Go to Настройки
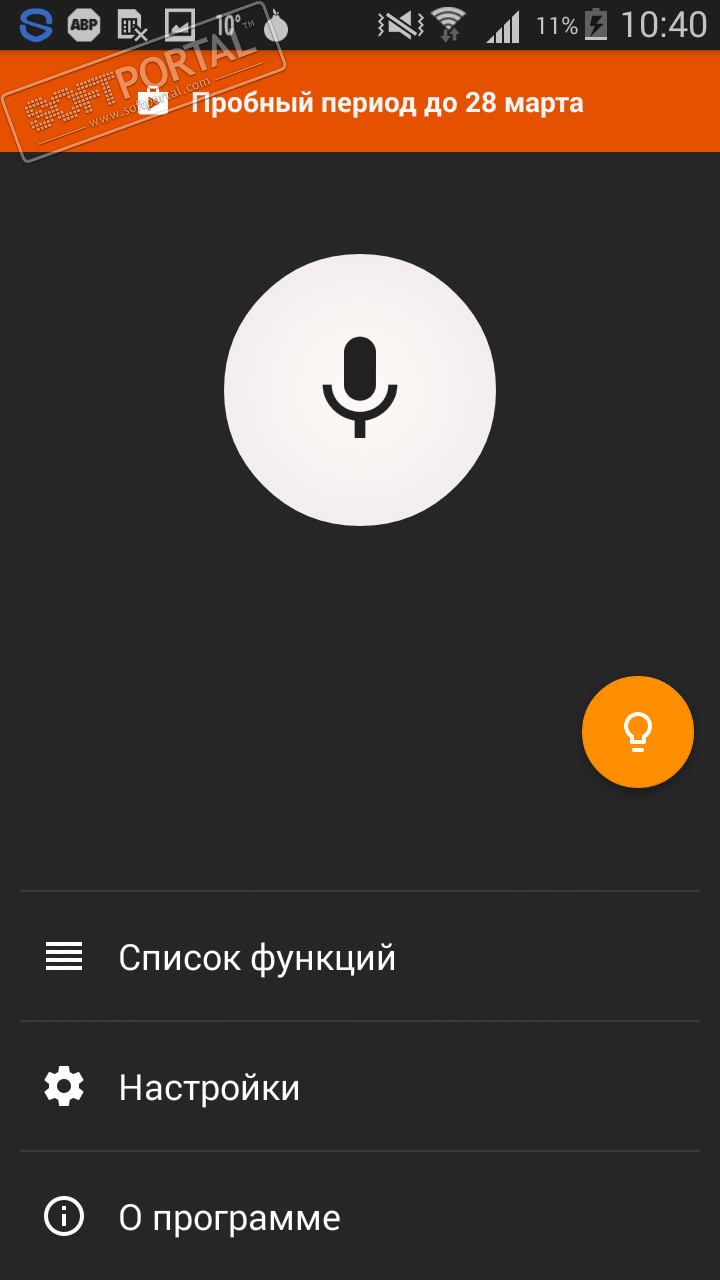This screenshot has width=720, height=1280. pyautogui.click(x=209, y=1087)
